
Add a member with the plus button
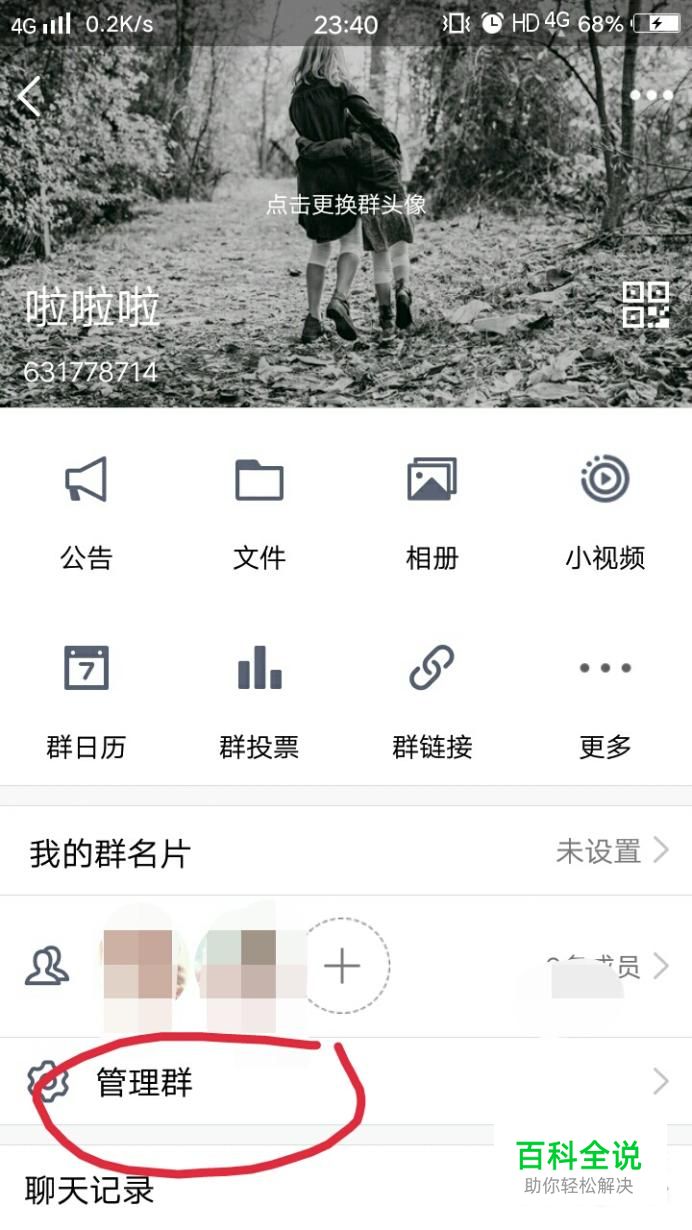click(x=343, y=966)
